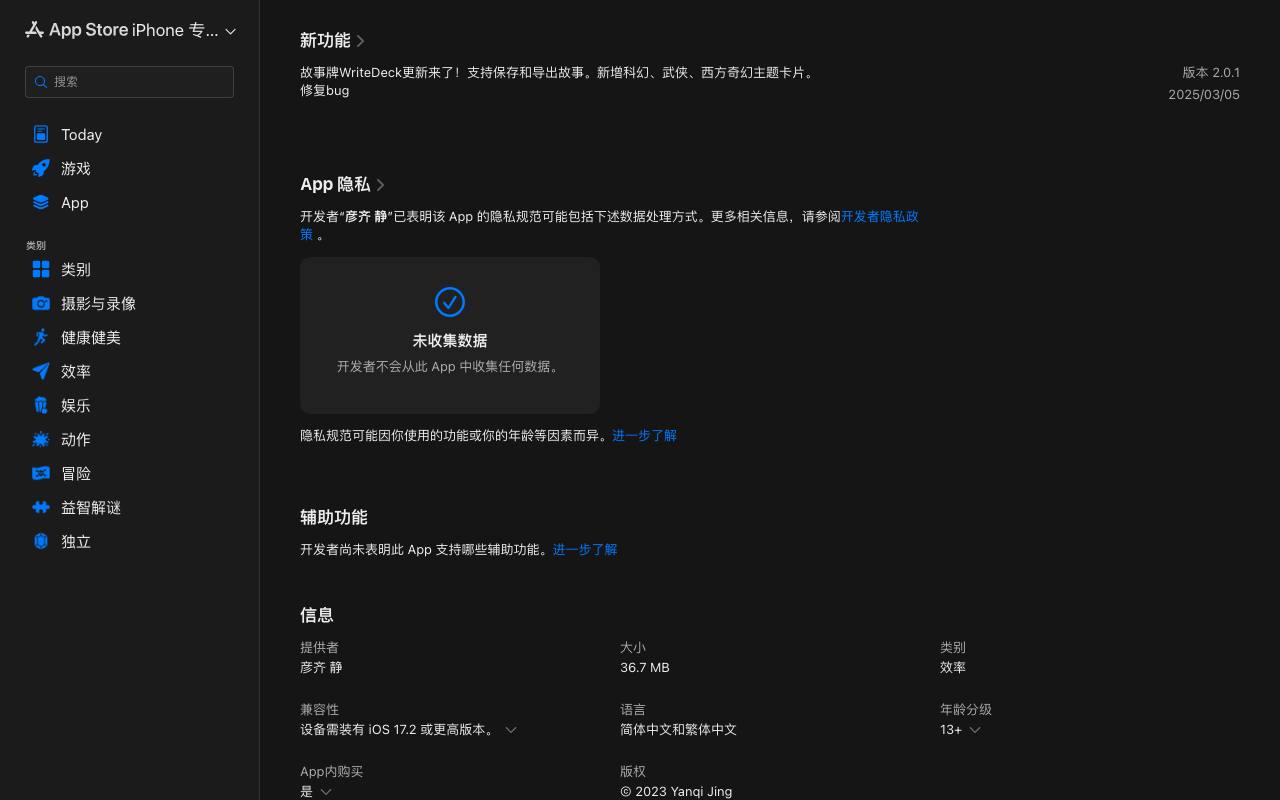Open the 新功能 version history

(x=333, y=41)
